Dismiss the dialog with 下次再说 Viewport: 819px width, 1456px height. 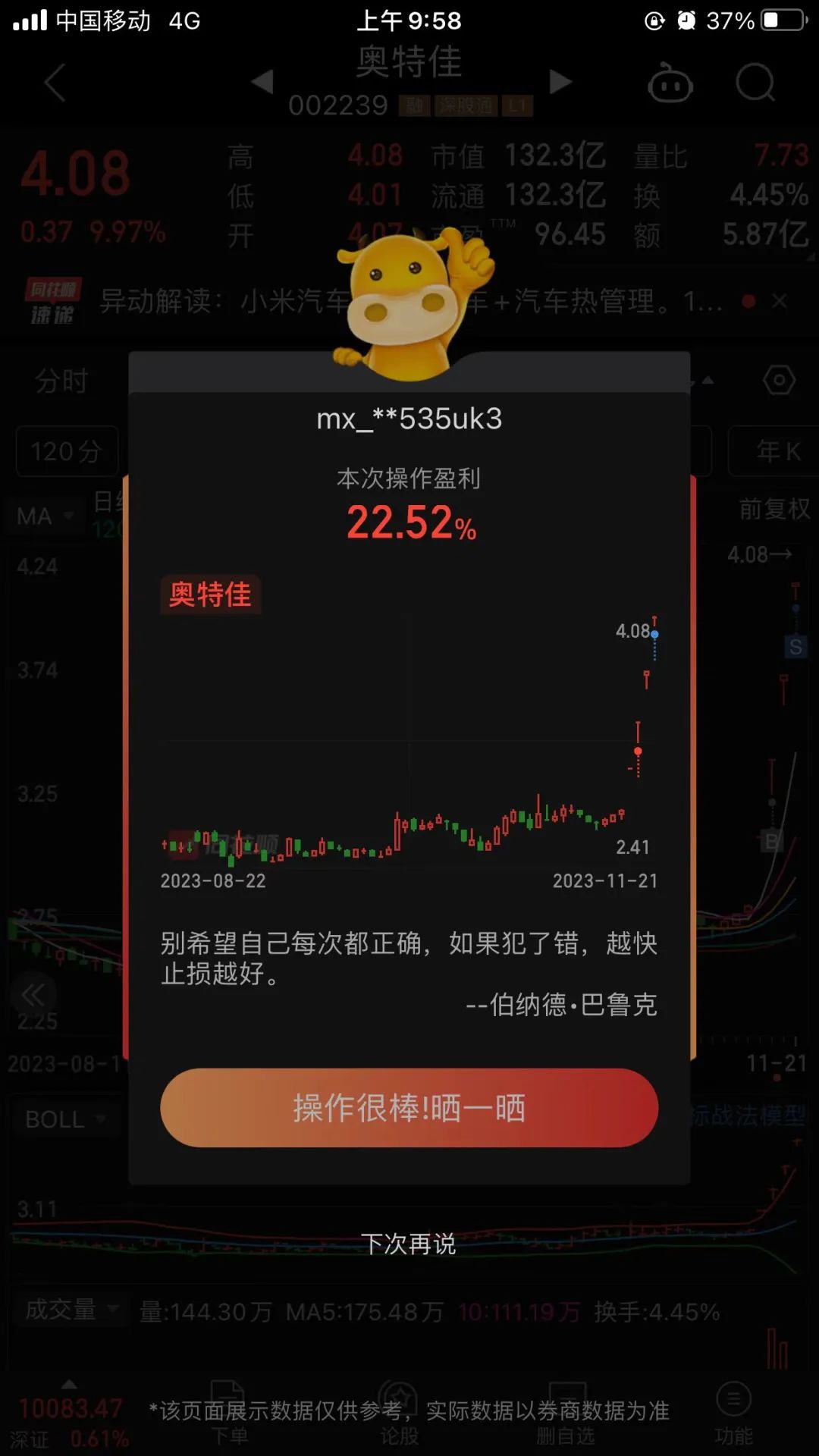point(409,1244)
